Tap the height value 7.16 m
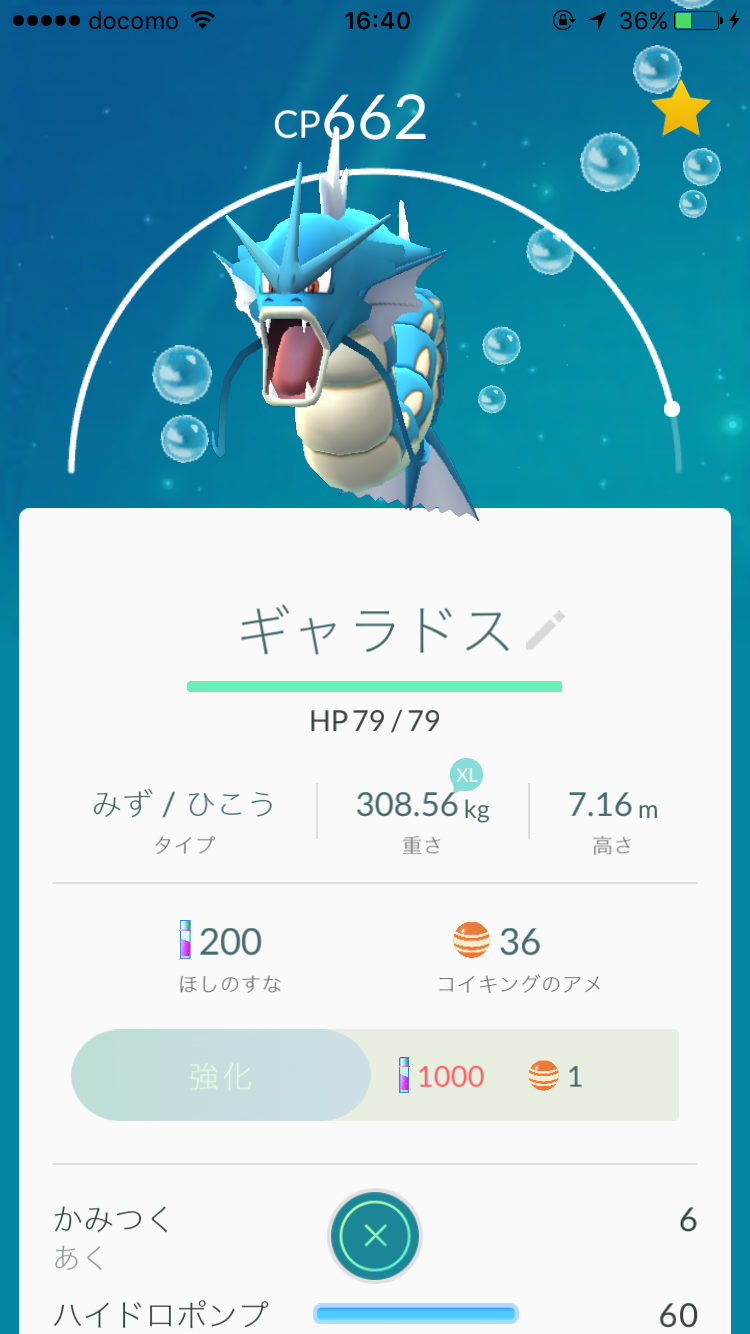The width and height of the screenshot is (750, 1334). pos(611,806)
